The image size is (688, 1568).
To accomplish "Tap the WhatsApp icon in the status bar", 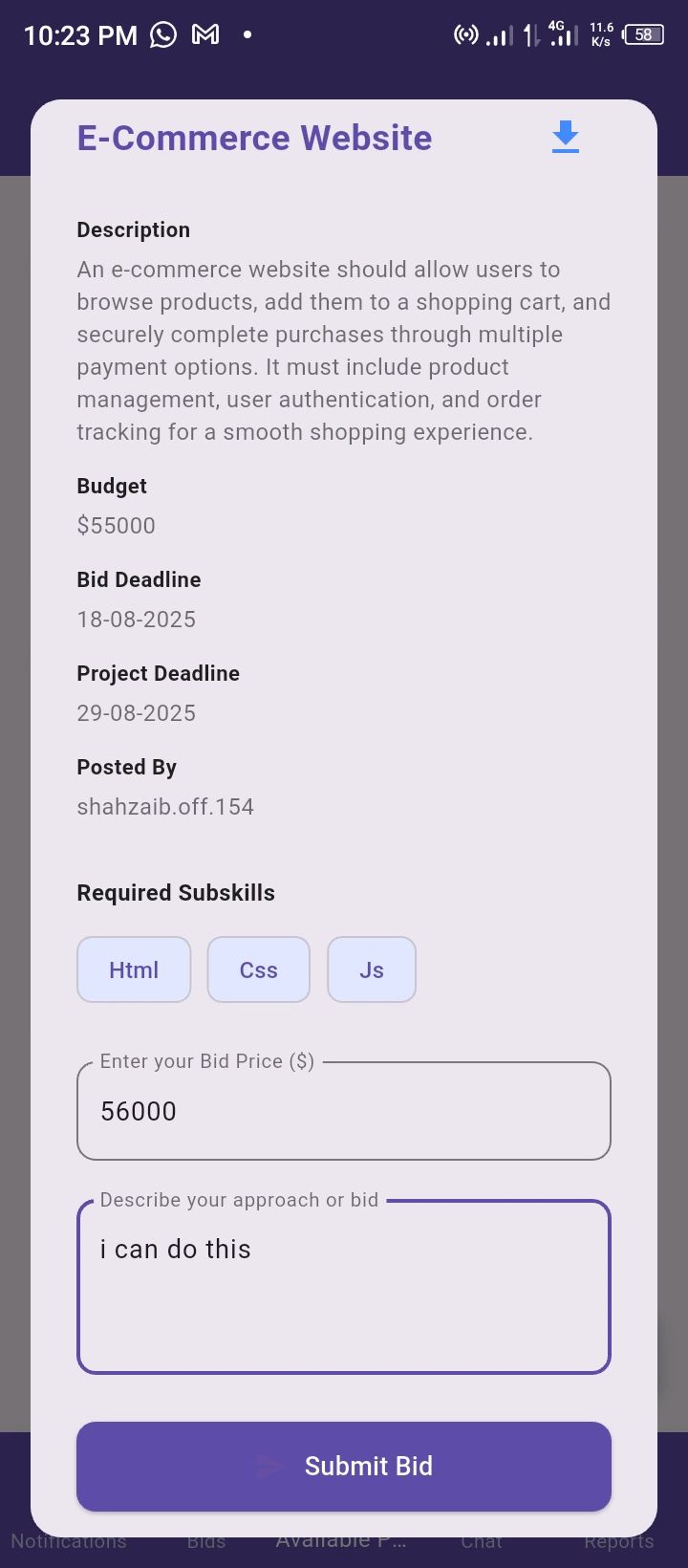I will [162, 34].
